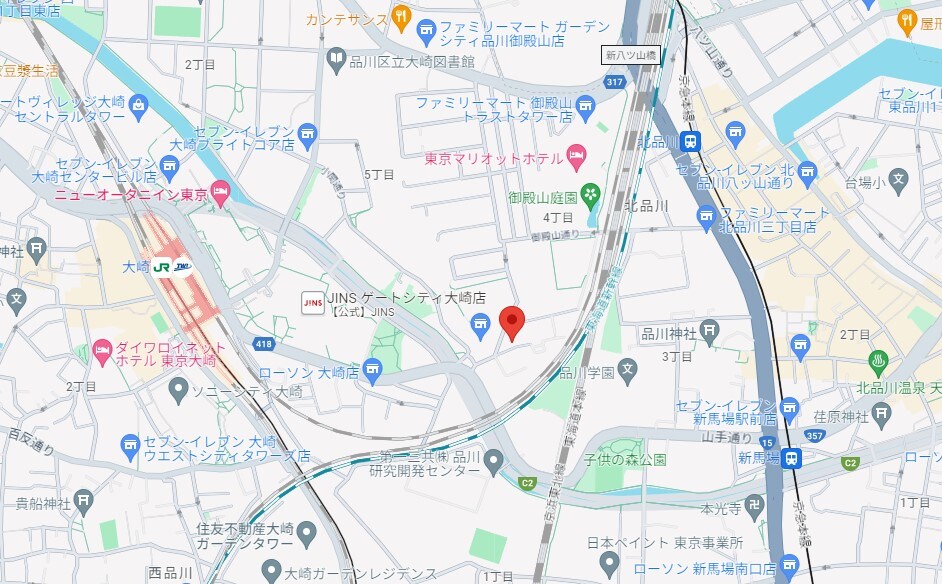The width and height of the screenshot is (942, 584).
Task: Tap JINS ゲートシティ大崎店 marker
Action: 313,299
